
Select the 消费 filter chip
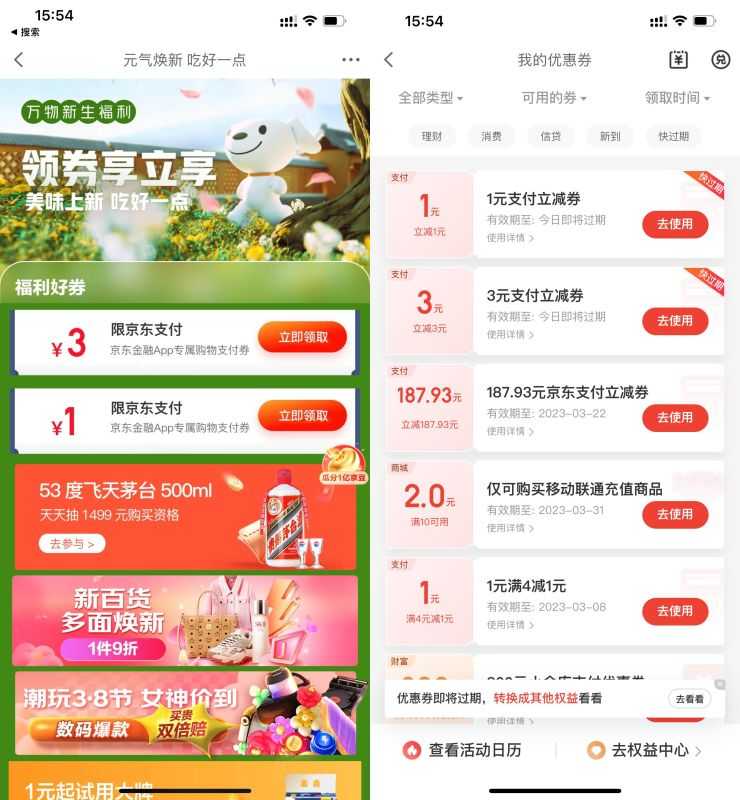pyautogui.click(x=491, y=137)
